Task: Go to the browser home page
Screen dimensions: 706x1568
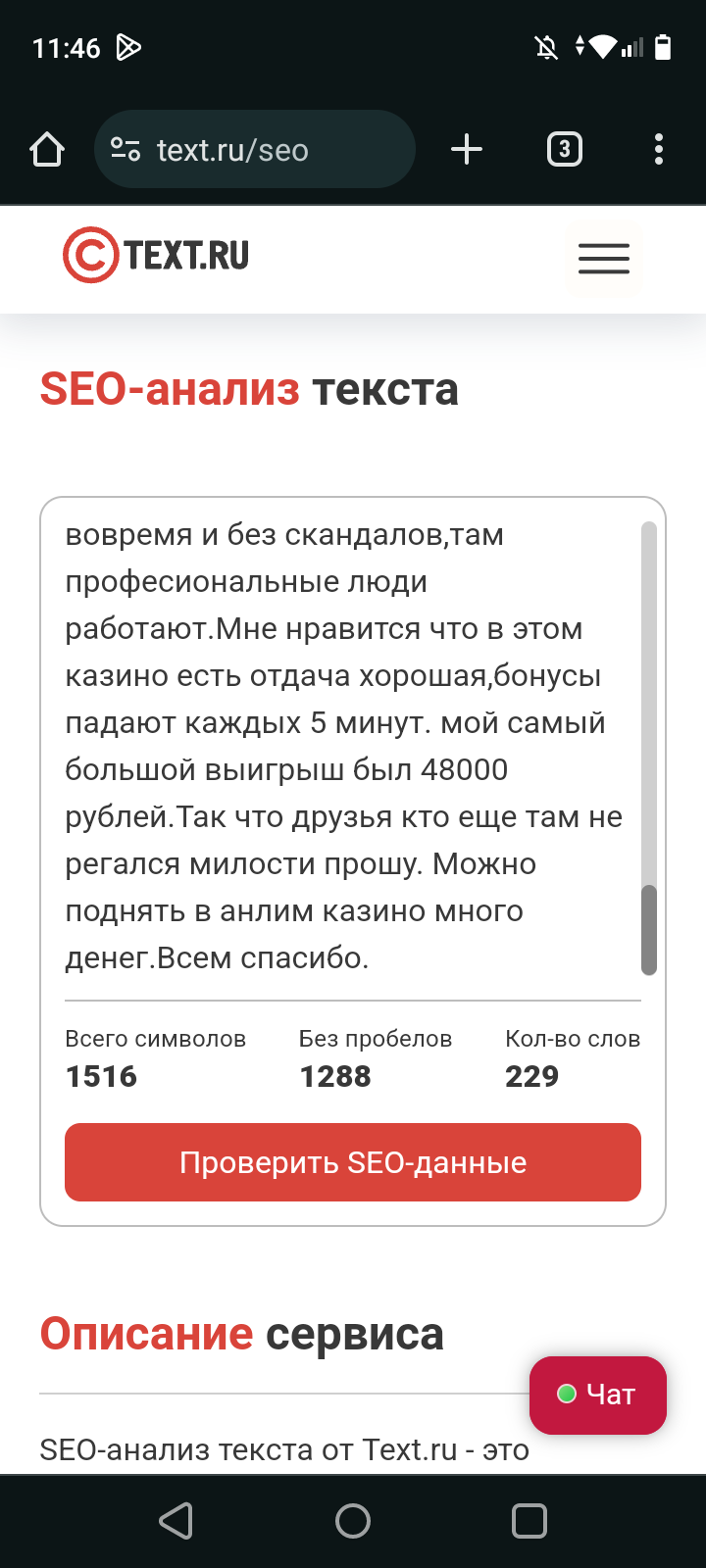Action: (47, 150)
